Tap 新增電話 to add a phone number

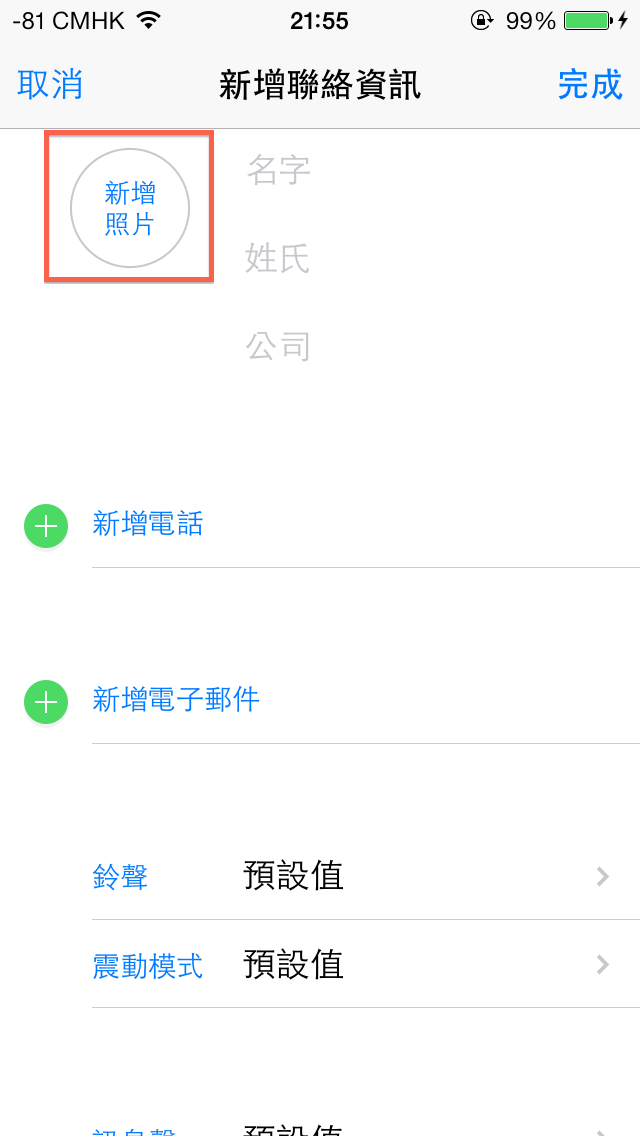click(320, 525)
